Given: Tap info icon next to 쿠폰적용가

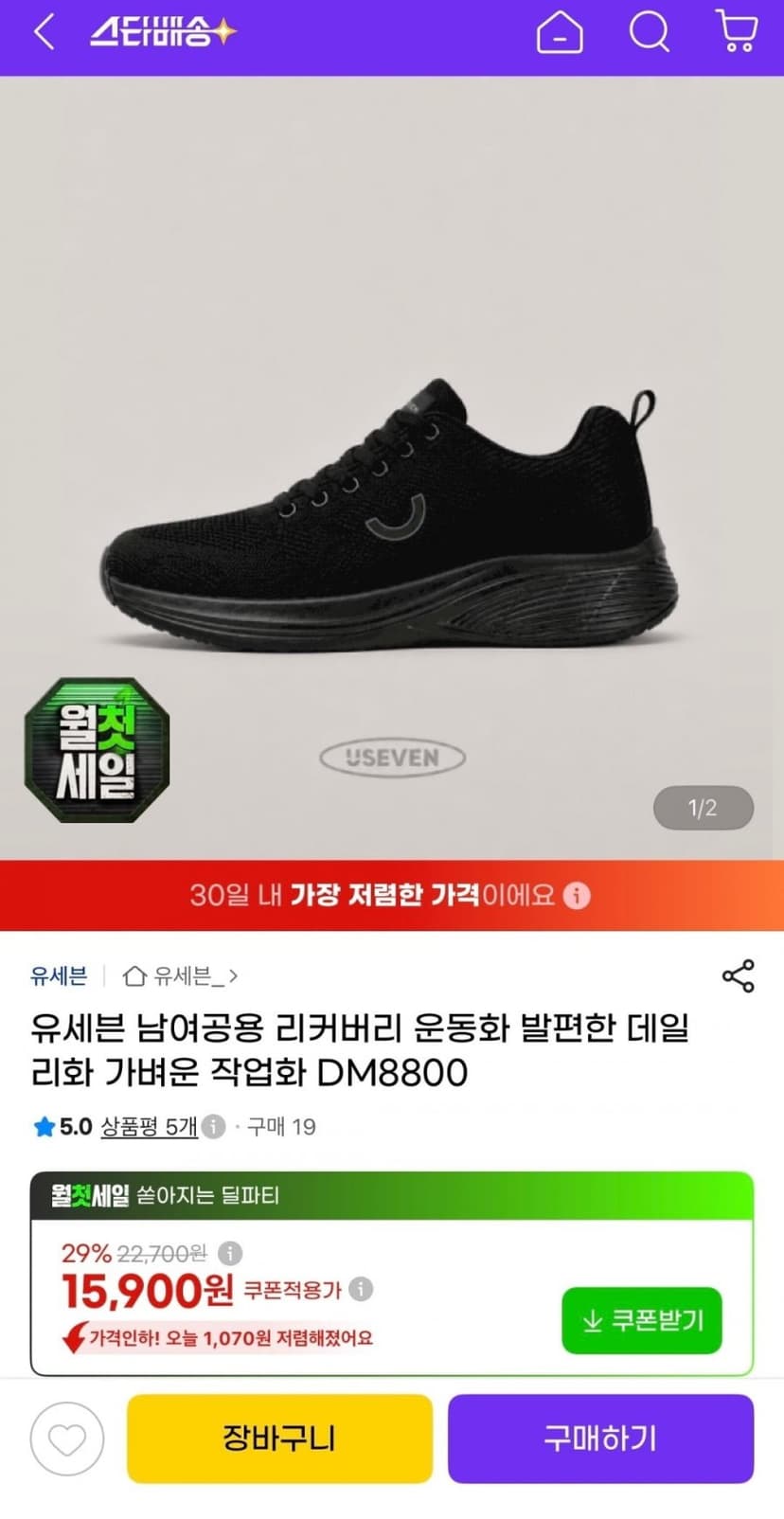Looking at the screenshot, I should 361,1289.
